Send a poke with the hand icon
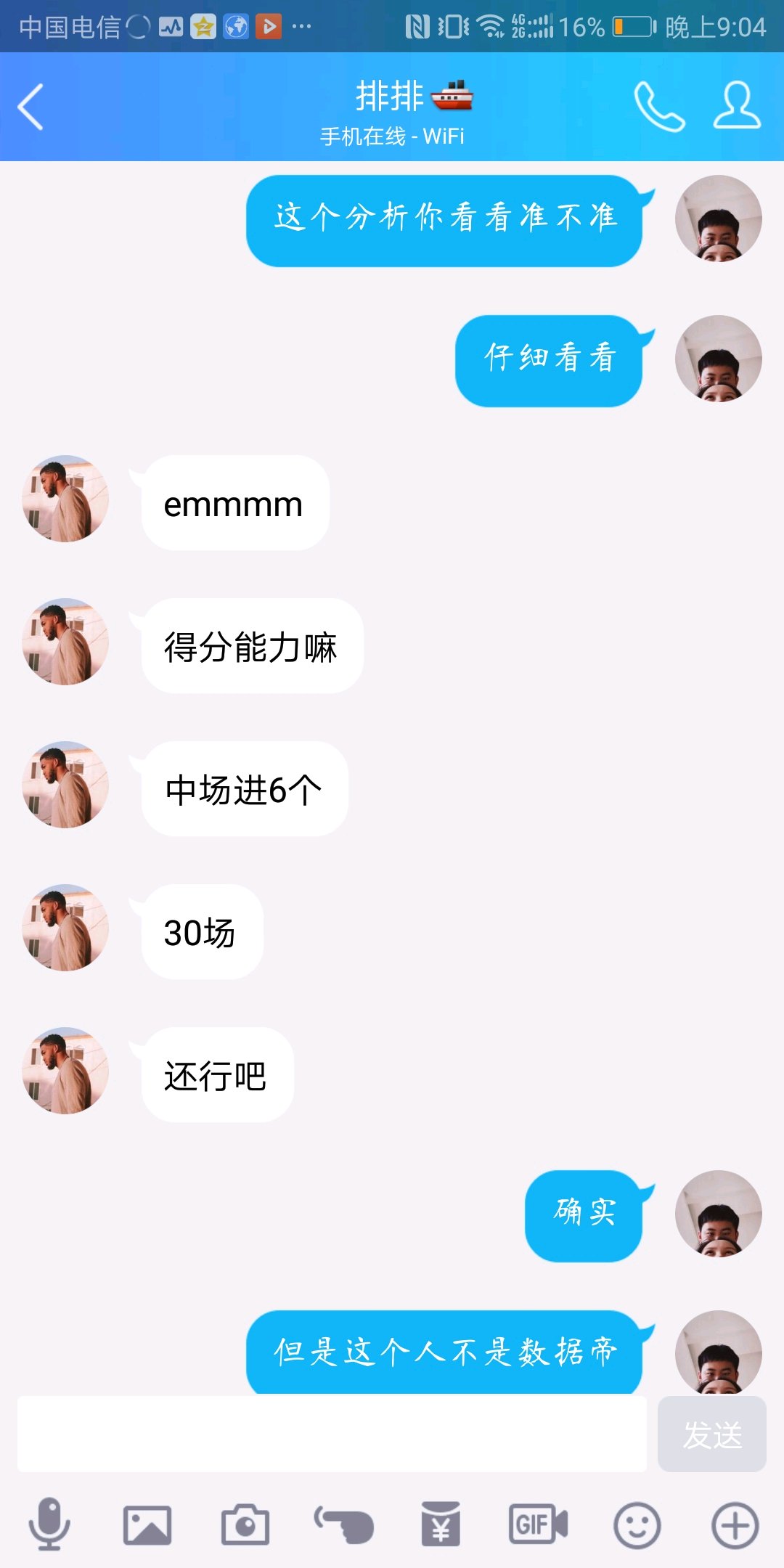Screen dimensions: 784x1568 (343, 1524)
